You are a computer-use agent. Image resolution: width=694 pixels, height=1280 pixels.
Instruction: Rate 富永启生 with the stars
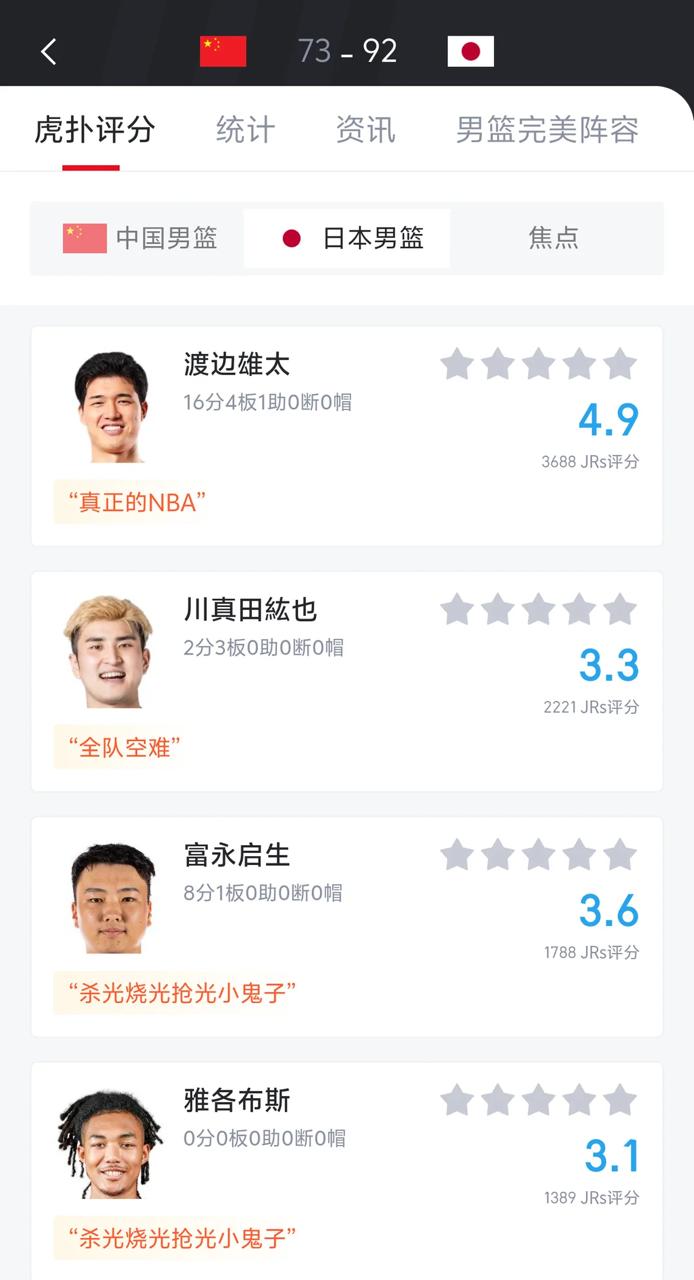(x=538, y=855)
